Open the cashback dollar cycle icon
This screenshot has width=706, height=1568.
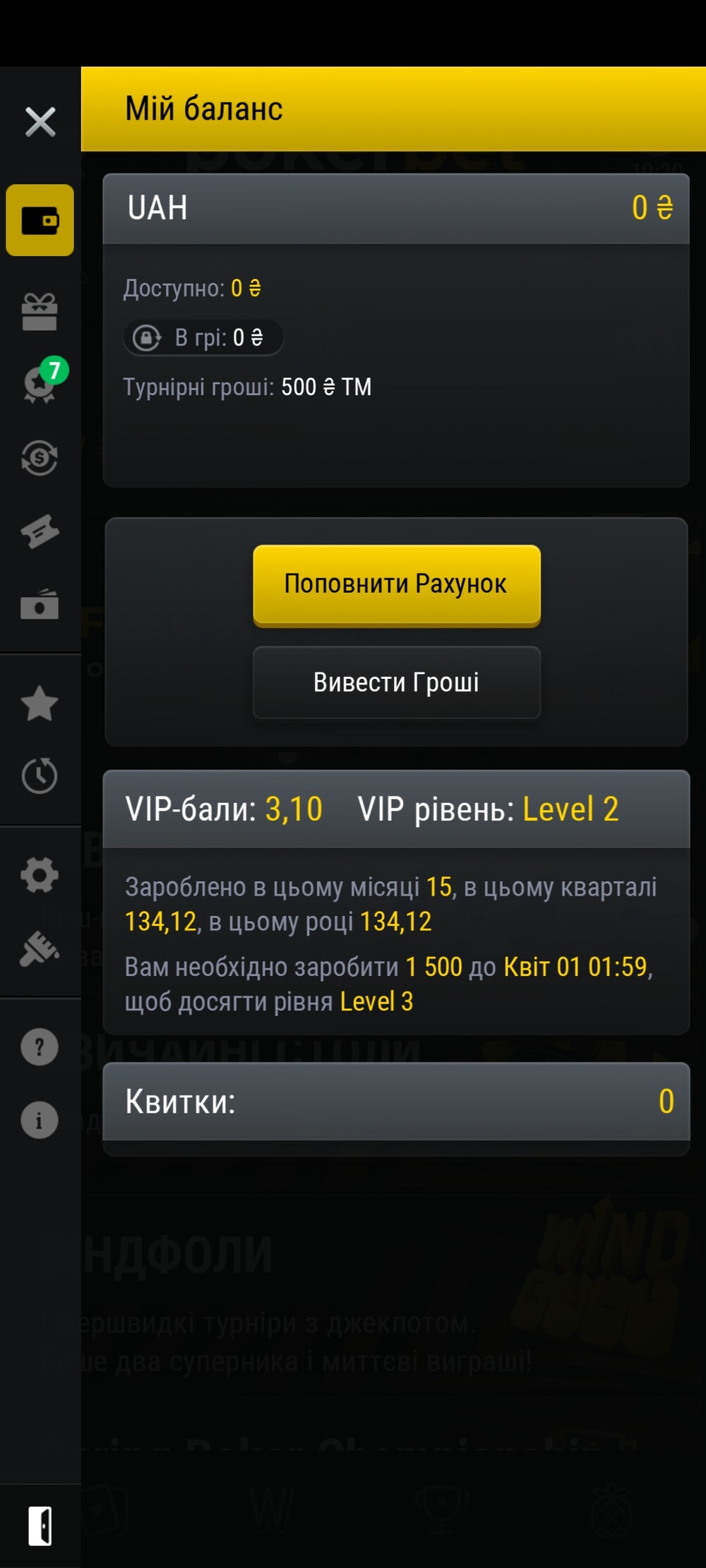point(40,458)
